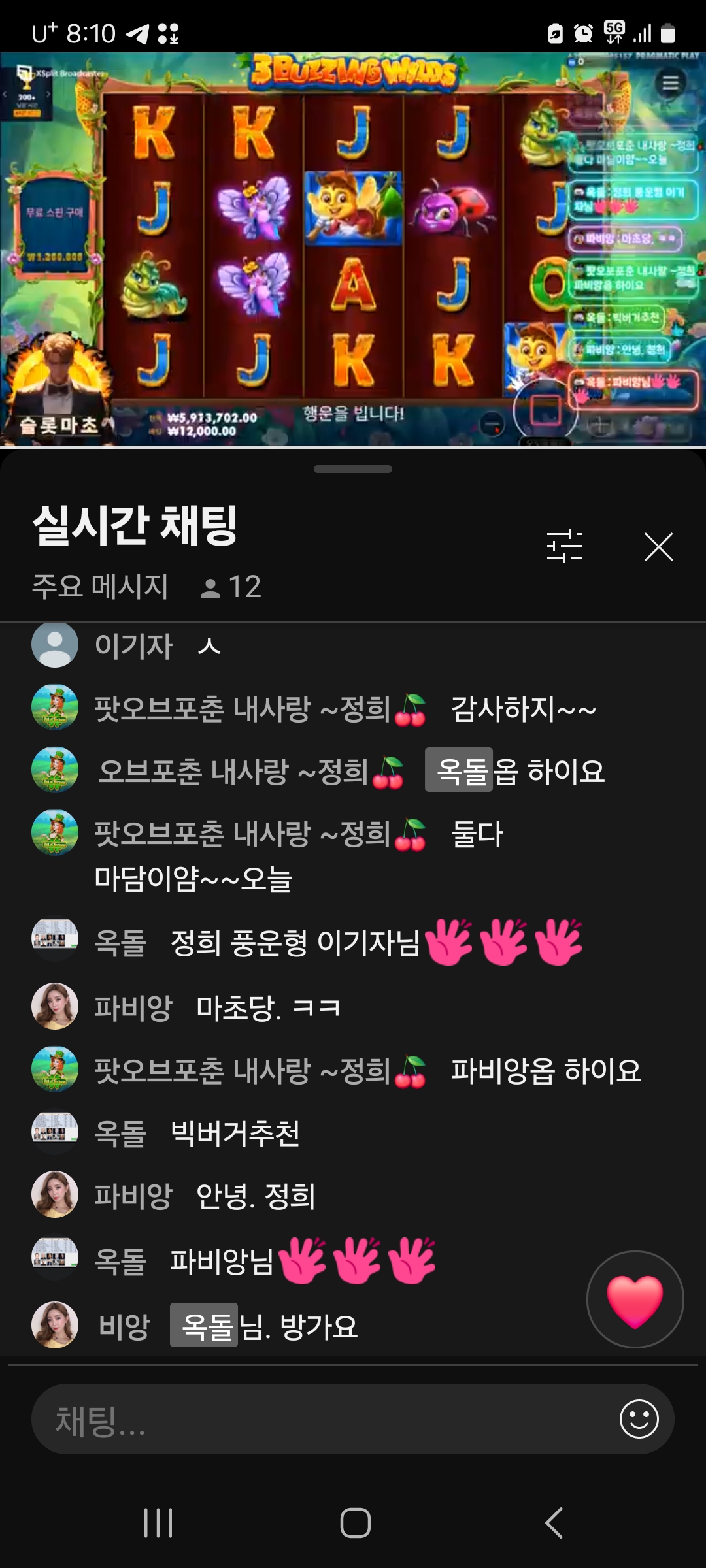Open the emoji picker in chat box
This screenshot has height=1568, width=706.
[x=639, y=1419]
